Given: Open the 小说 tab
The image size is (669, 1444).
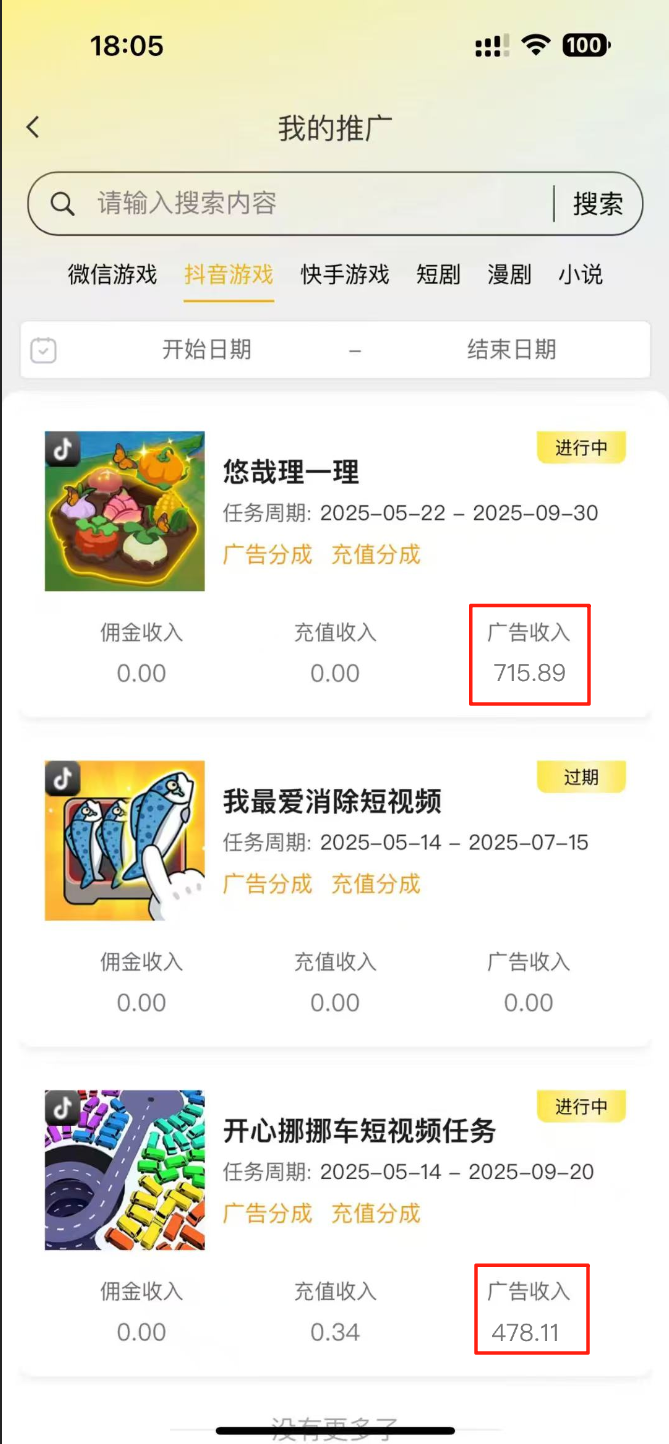Looking at the screenshot, I should (x=580, y=274).
